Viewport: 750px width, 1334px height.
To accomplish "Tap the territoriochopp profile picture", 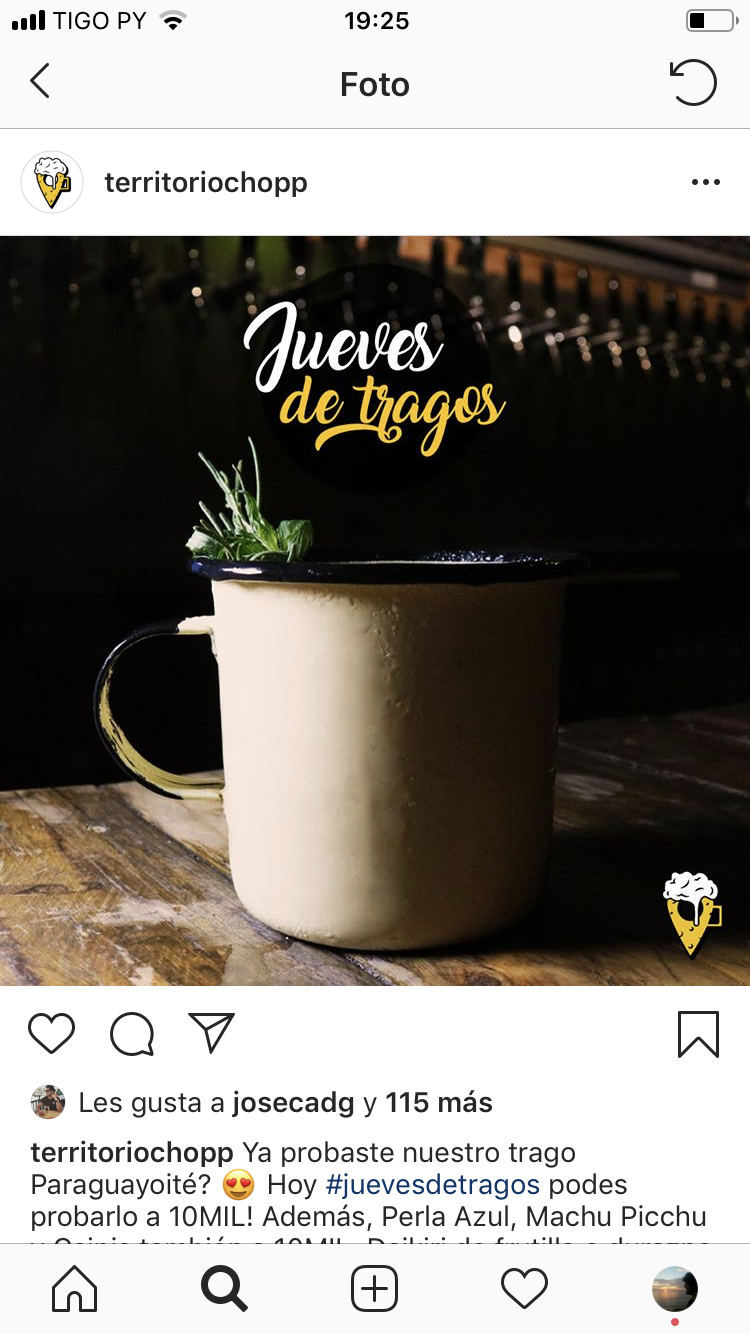I will 52,182.
